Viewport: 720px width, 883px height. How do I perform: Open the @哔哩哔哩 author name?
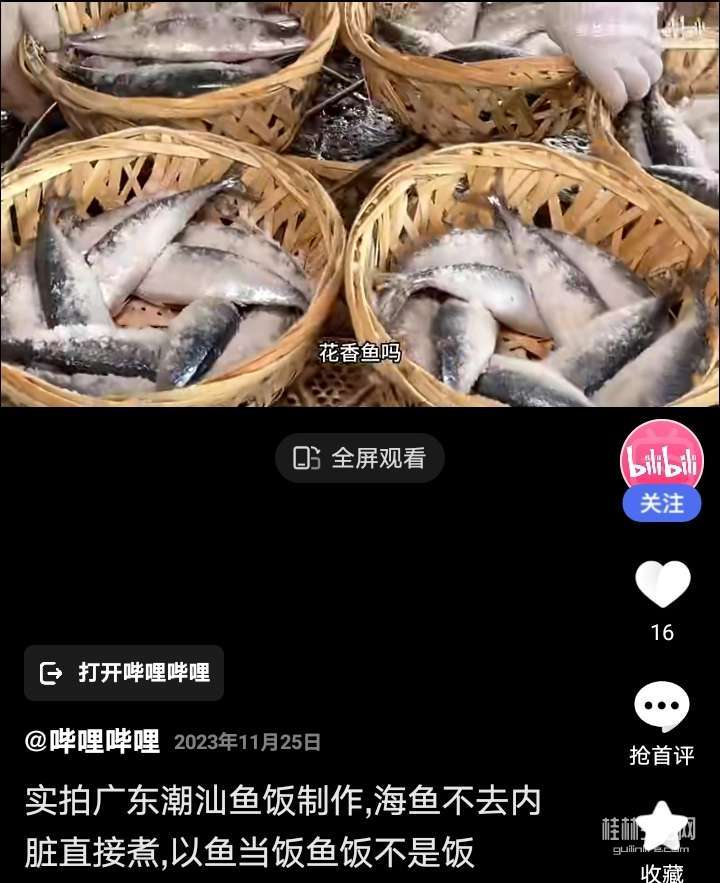93,741
